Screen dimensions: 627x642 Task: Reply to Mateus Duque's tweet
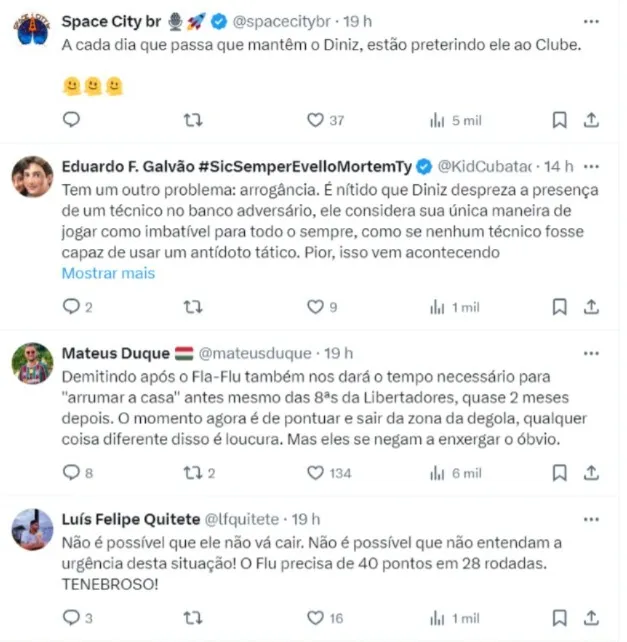[x=71, y=472]
